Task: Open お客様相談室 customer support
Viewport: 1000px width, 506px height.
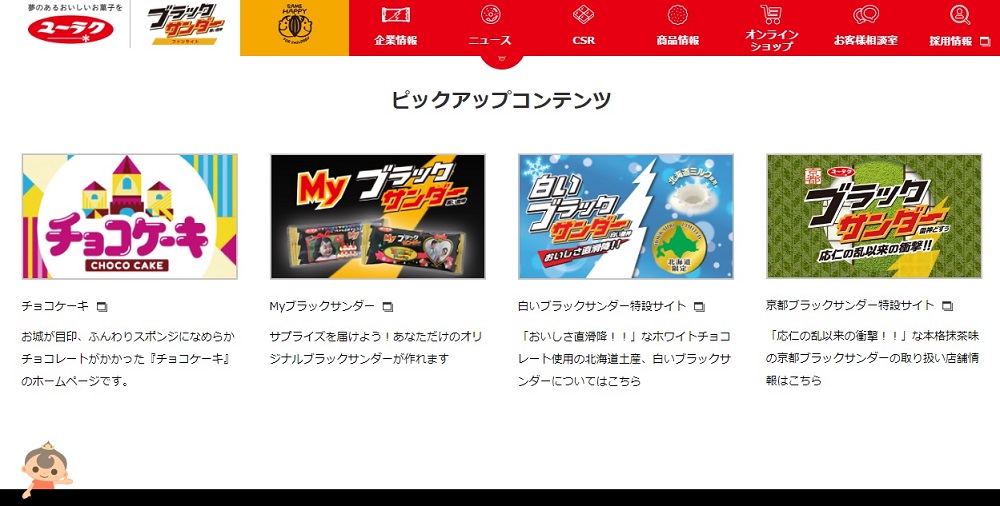Action: pos(865,27)
